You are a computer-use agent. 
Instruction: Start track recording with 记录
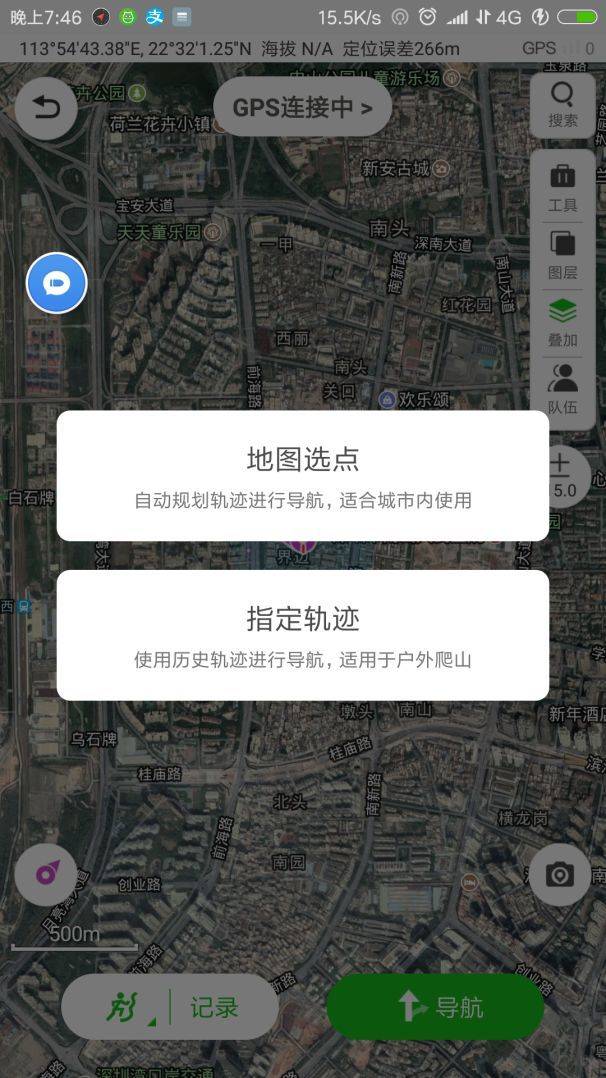[170, 1007]
